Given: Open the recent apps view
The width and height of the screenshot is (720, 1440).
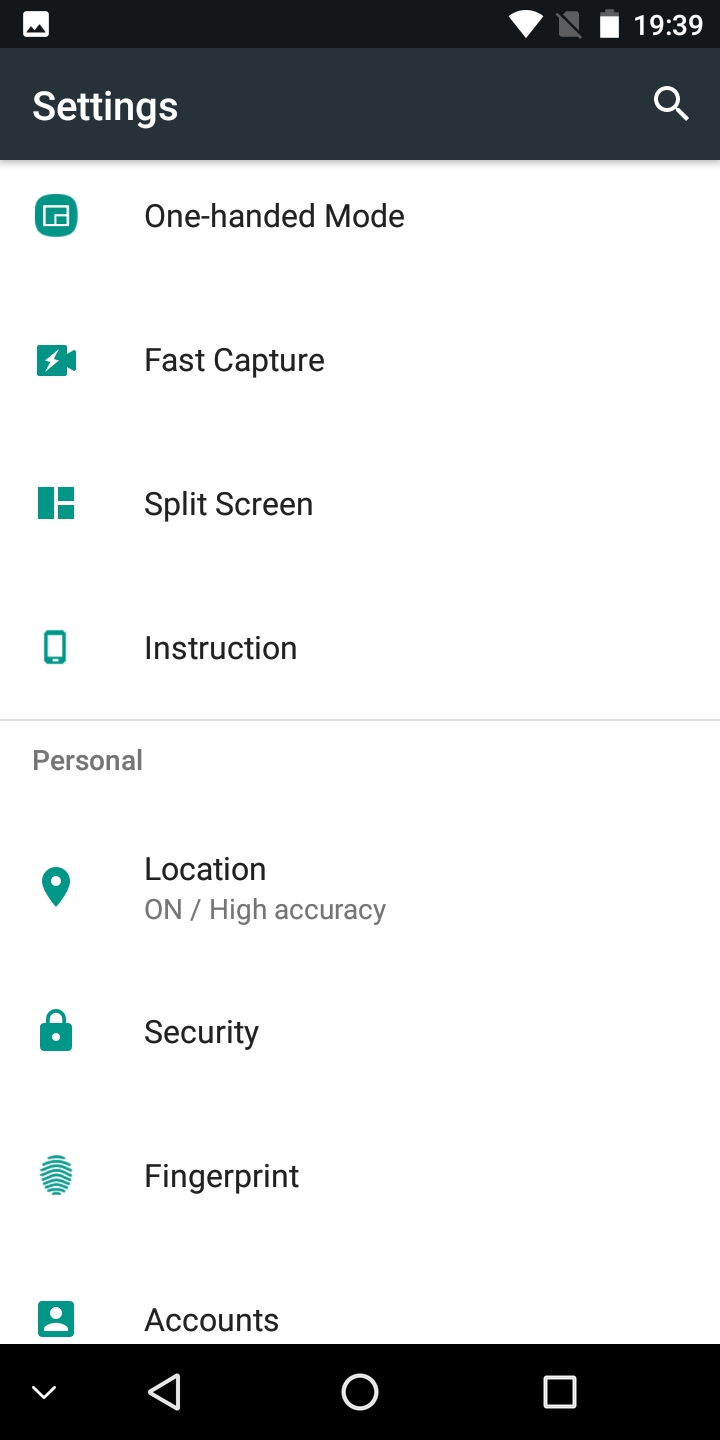Looking at the screenshot, I should coord(559,1392).
